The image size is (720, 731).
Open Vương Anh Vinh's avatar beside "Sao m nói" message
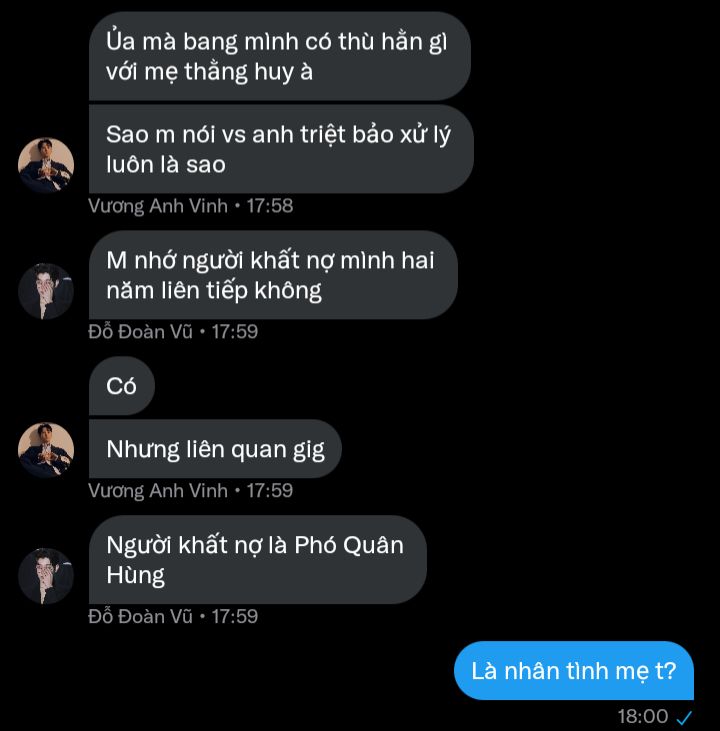pos(46,165)
